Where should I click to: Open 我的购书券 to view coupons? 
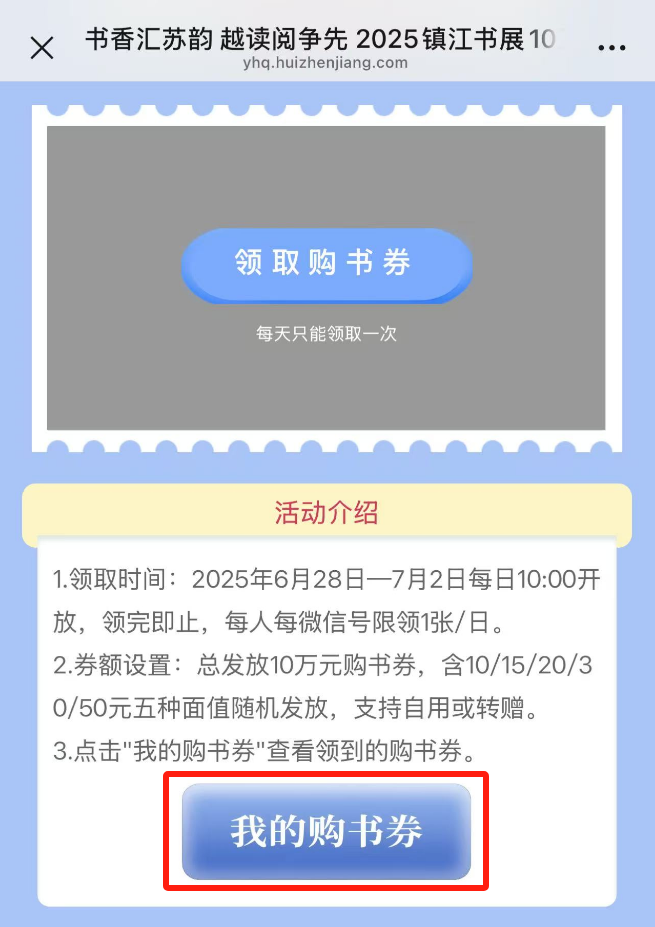click(x=326, y=831)
